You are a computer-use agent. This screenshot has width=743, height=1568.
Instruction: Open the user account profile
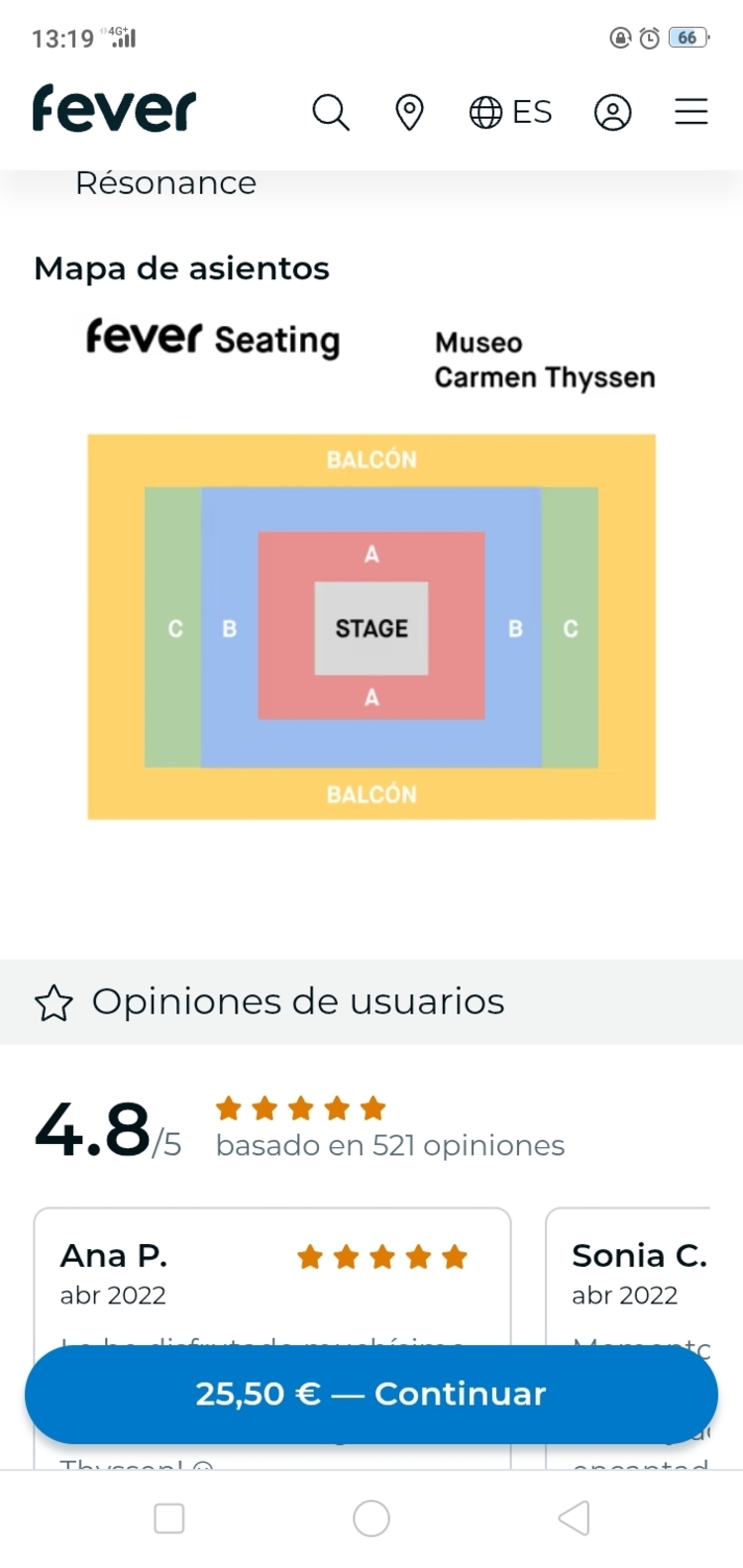[612, 113]
